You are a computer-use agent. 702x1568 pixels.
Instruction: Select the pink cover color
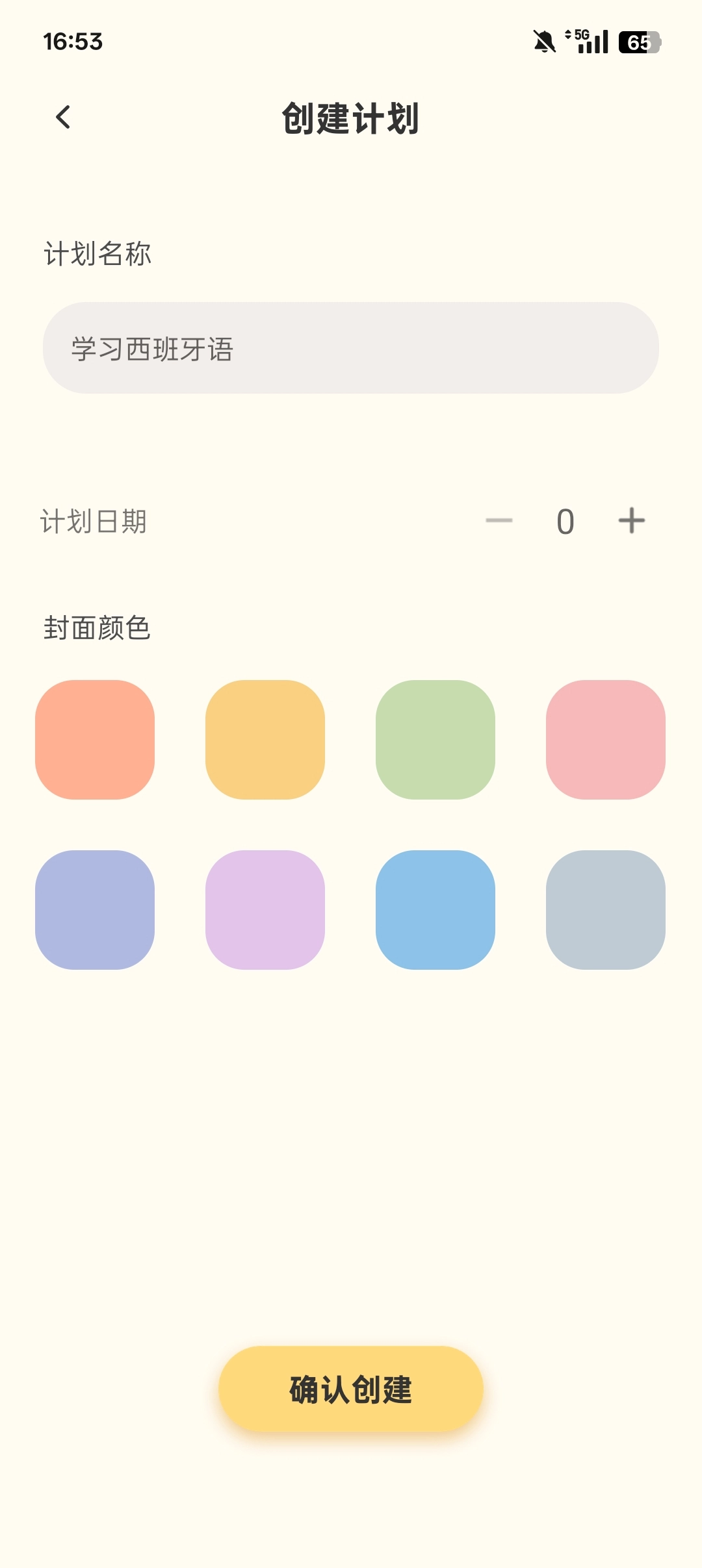point(606,740)
